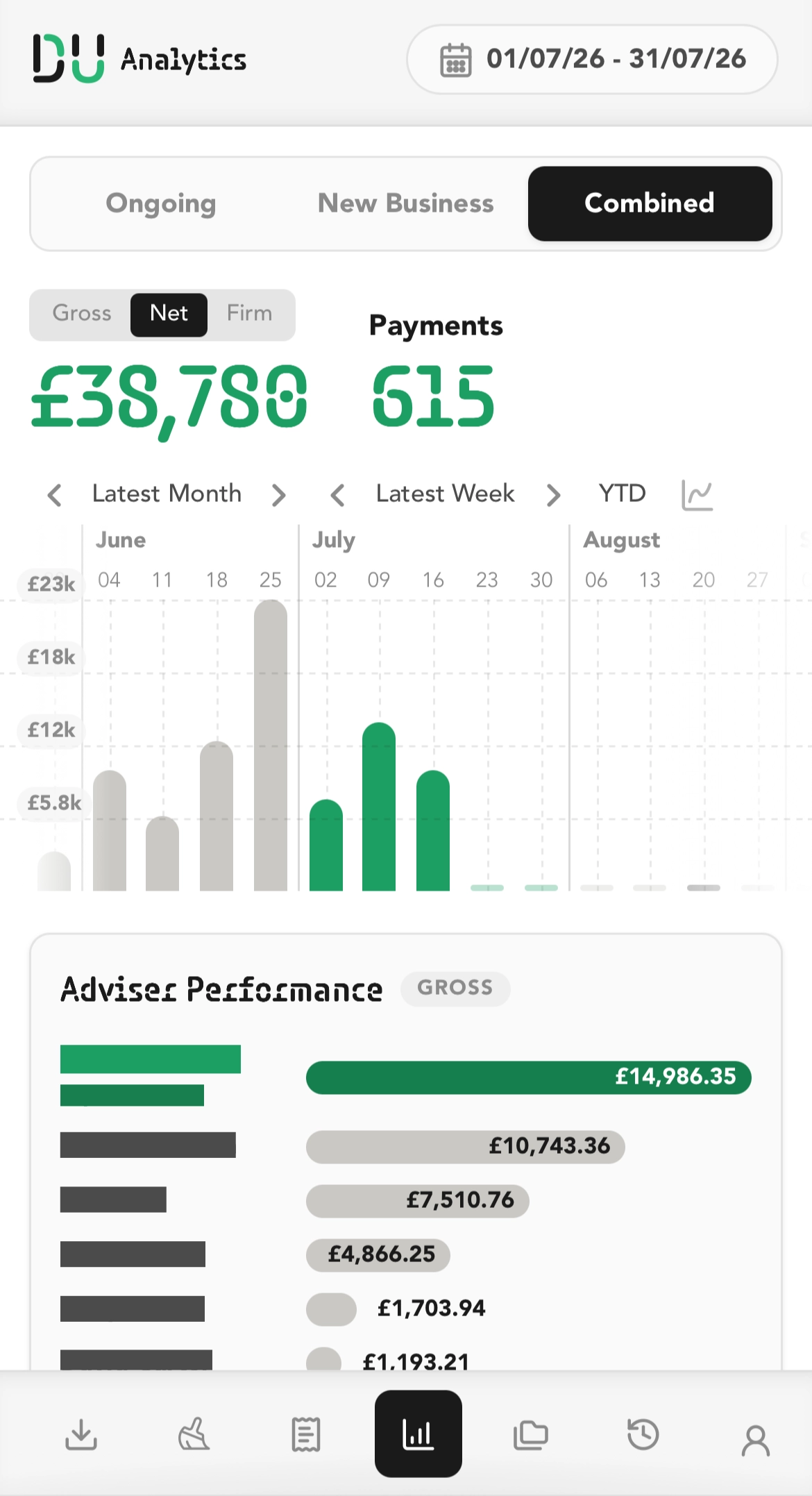812x1496 pixels.
Task: Select the Net figure option
Action: [x=169, y=314]
